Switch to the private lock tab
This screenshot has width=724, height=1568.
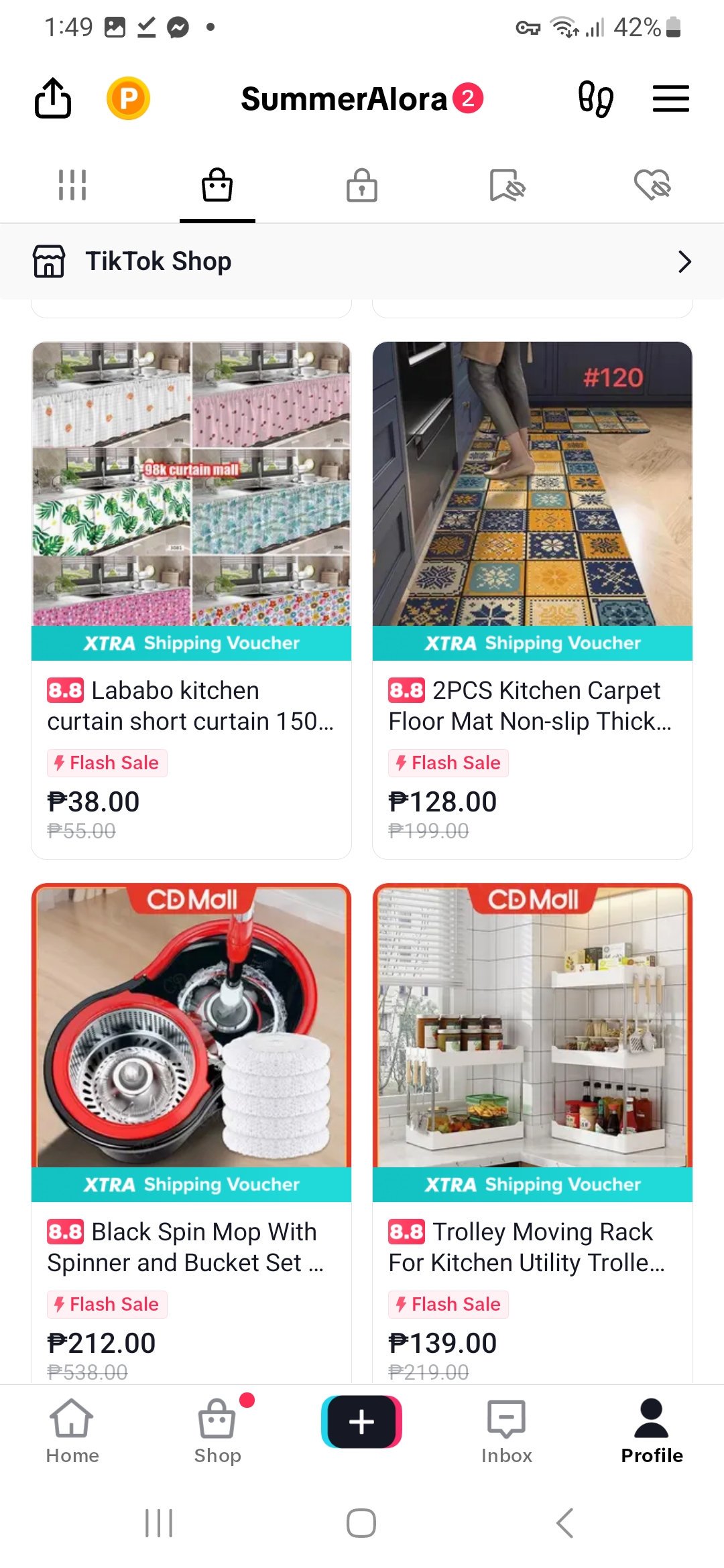pos(362,185)
